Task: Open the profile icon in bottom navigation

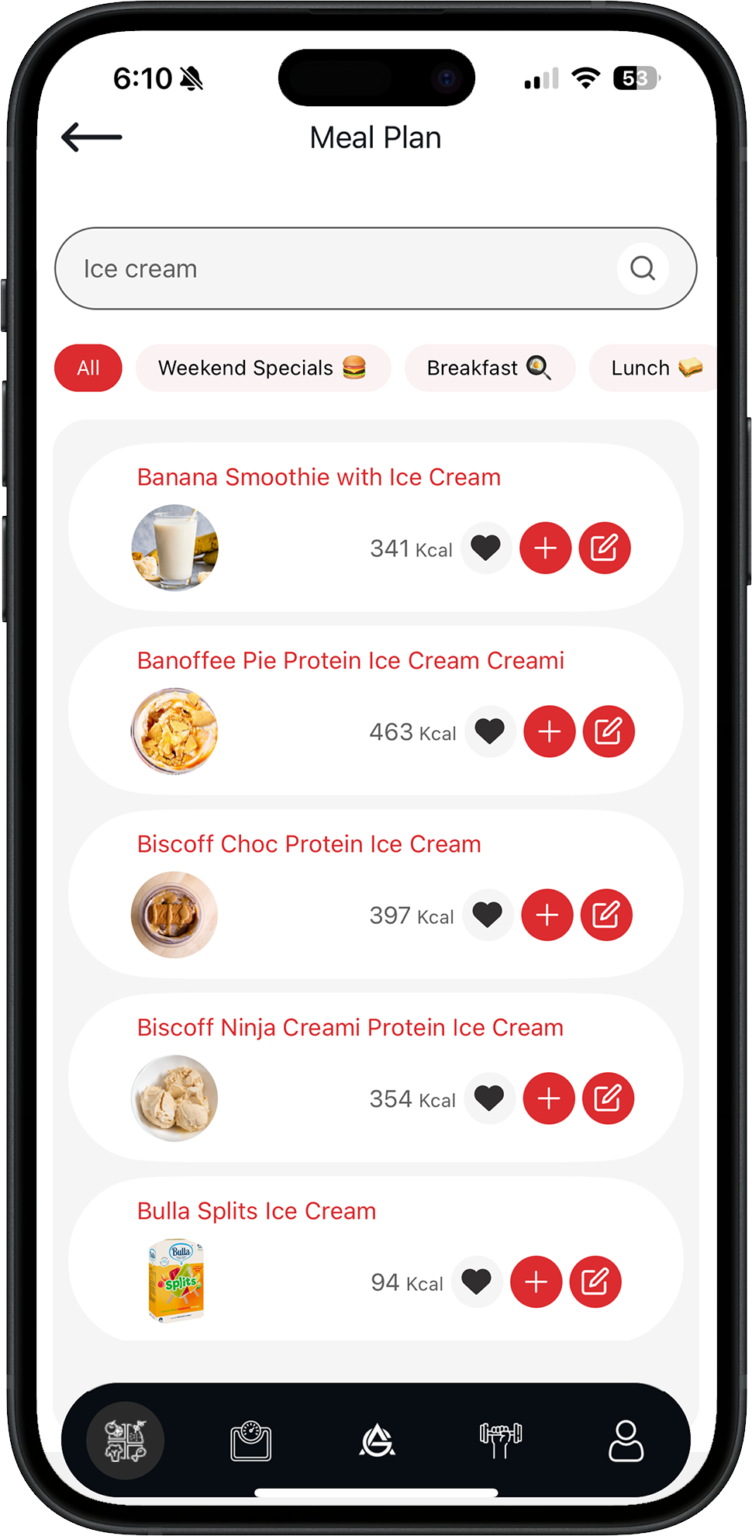Action: tap(626, 1440)
